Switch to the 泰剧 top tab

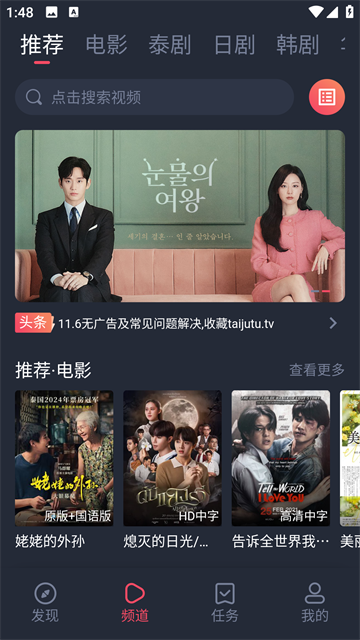[x=170, y=44]
